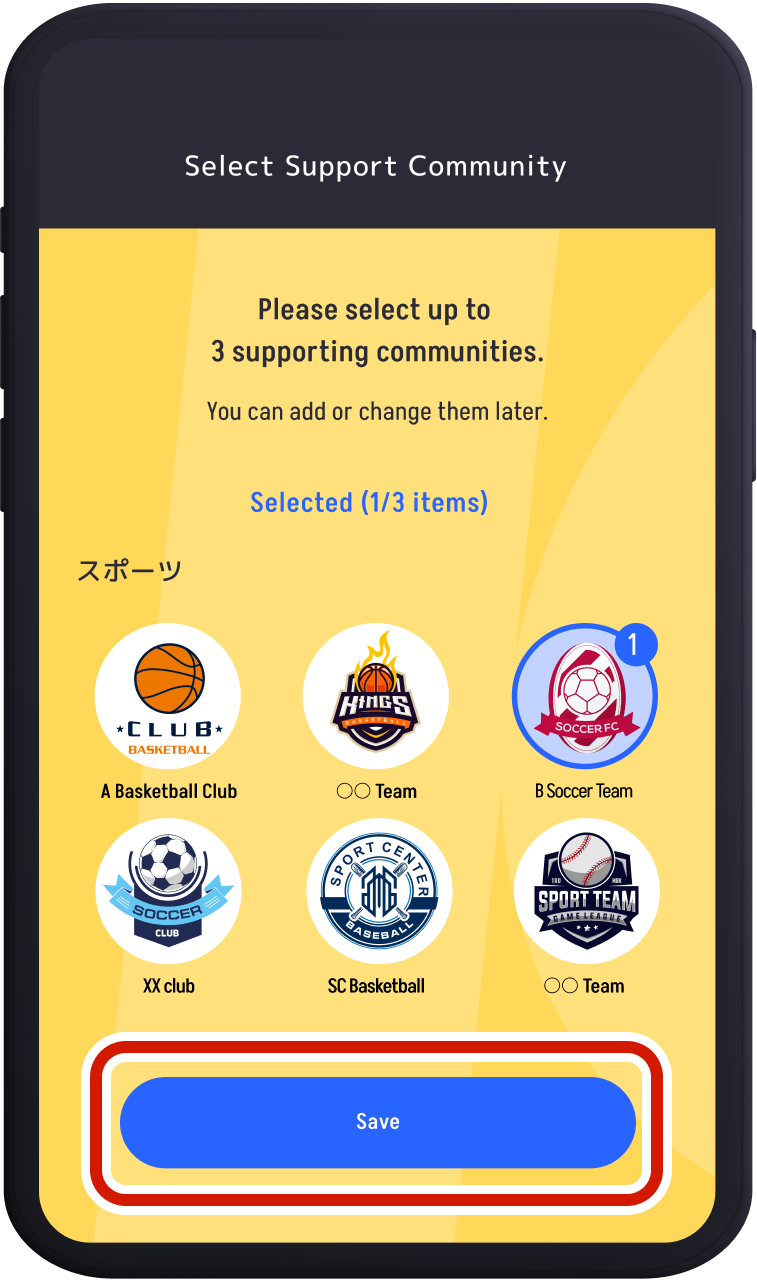Deselect the B Soccer Team community

[x=585, y=697]
